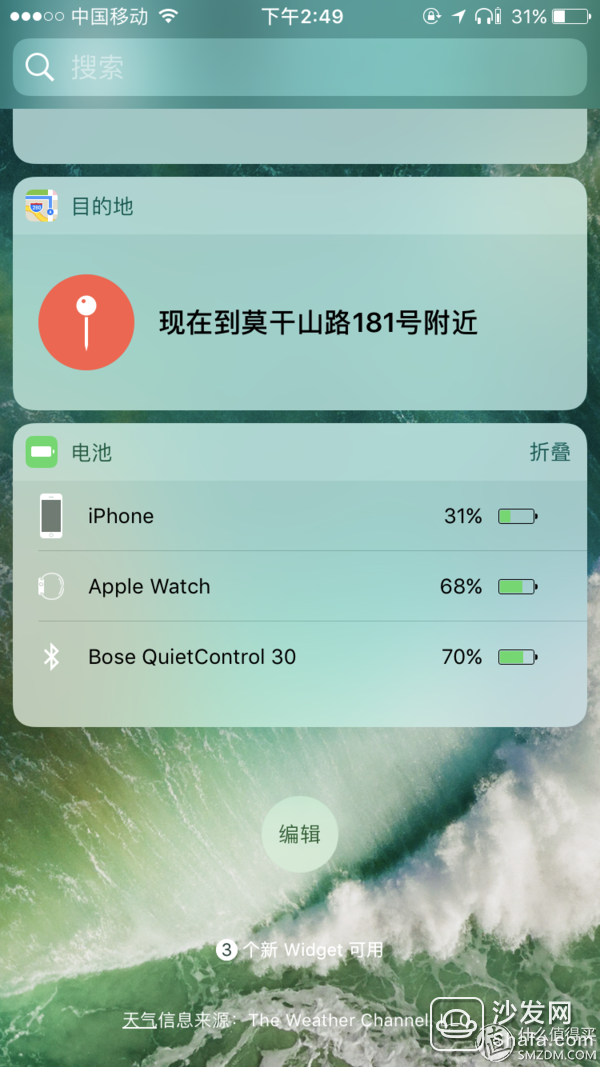Tap the 编辑 button to edit widgets
This screenshot has width=600, height=1067.
(x=300, y=834)
